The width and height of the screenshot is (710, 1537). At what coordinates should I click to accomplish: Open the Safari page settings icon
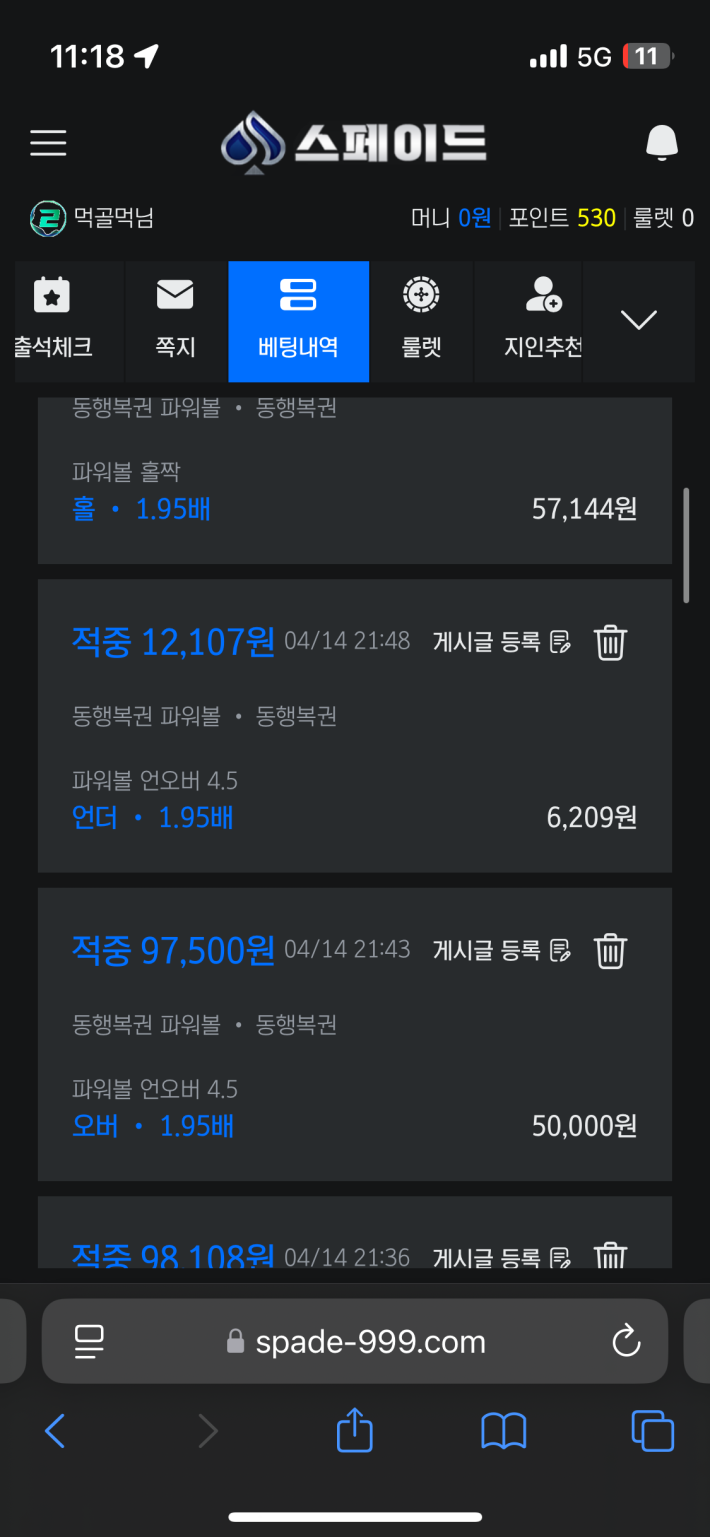pos(90,1341)
